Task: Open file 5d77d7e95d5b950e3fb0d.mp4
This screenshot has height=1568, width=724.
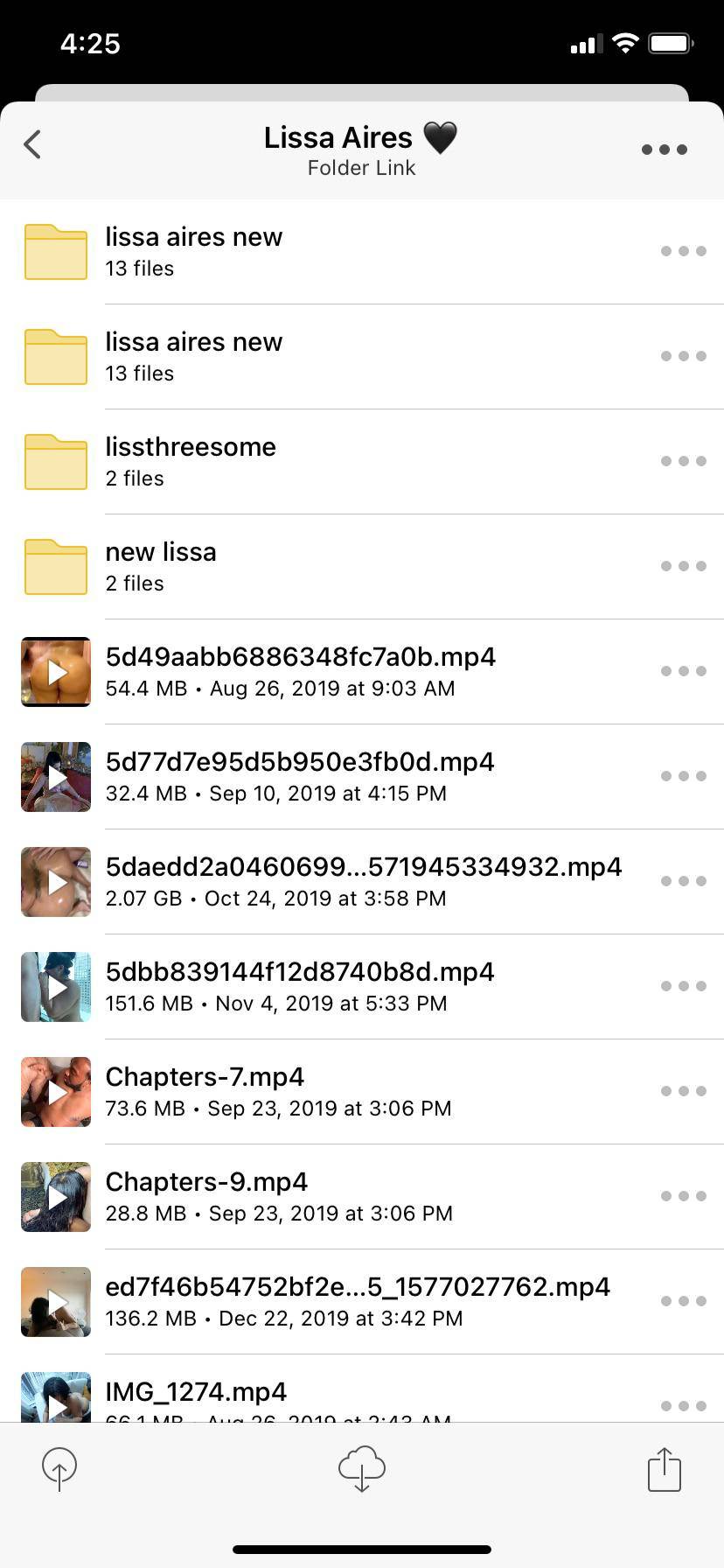Action: 299,776
